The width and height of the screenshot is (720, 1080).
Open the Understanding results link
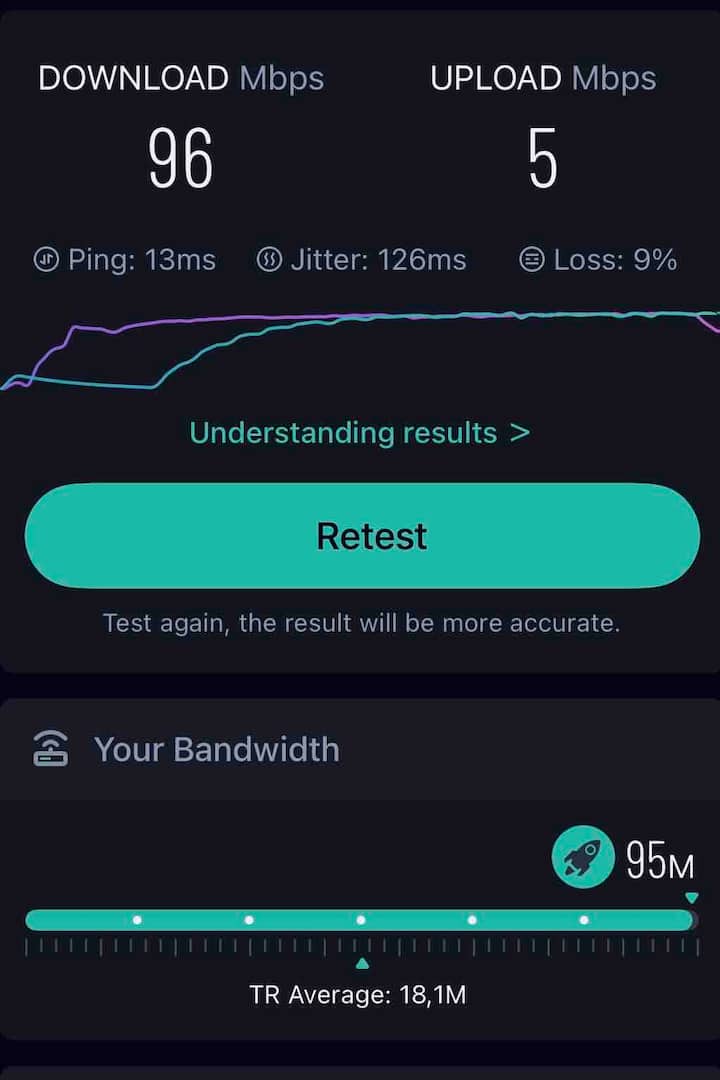[x=359, y=433]
